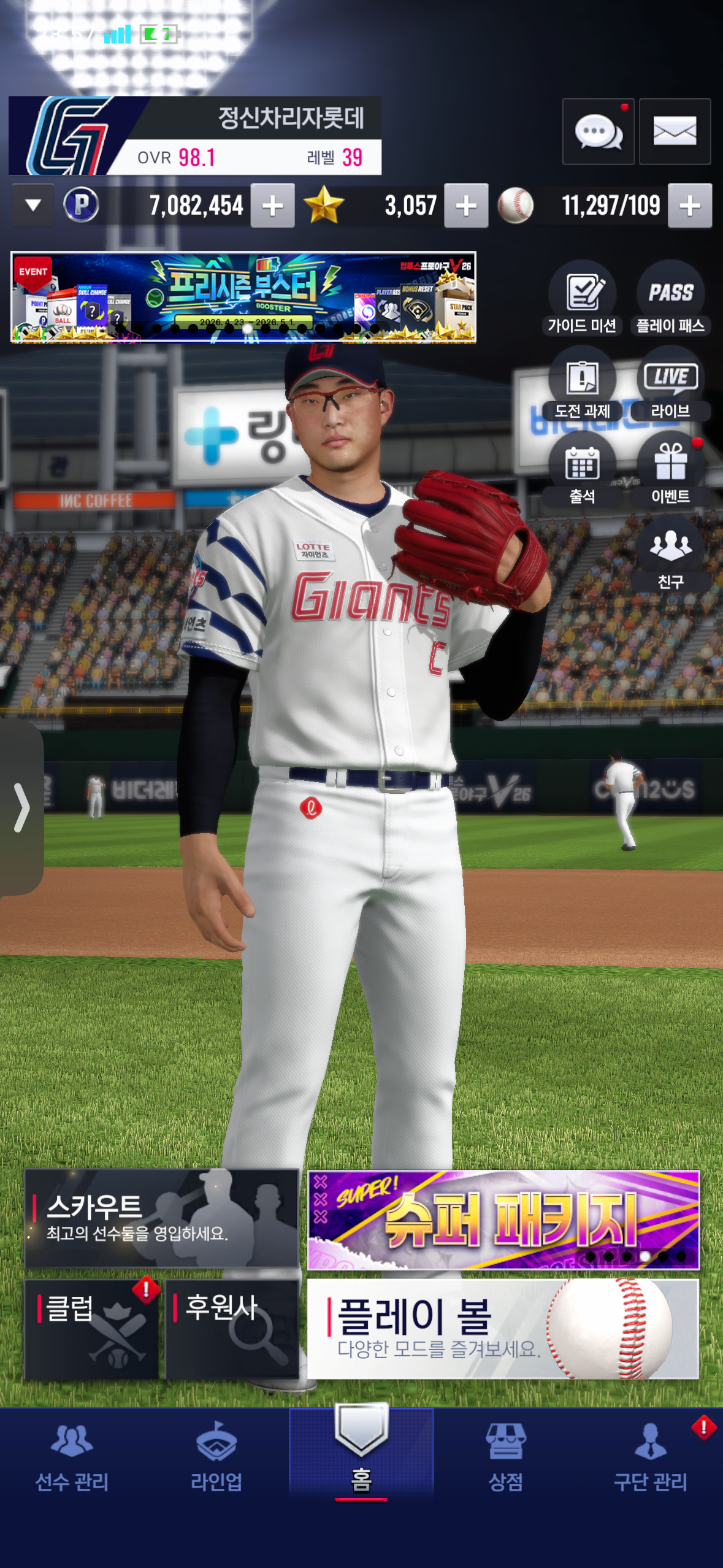Add more stars with the plus button

pyautogui.click(x=466, y=206)
